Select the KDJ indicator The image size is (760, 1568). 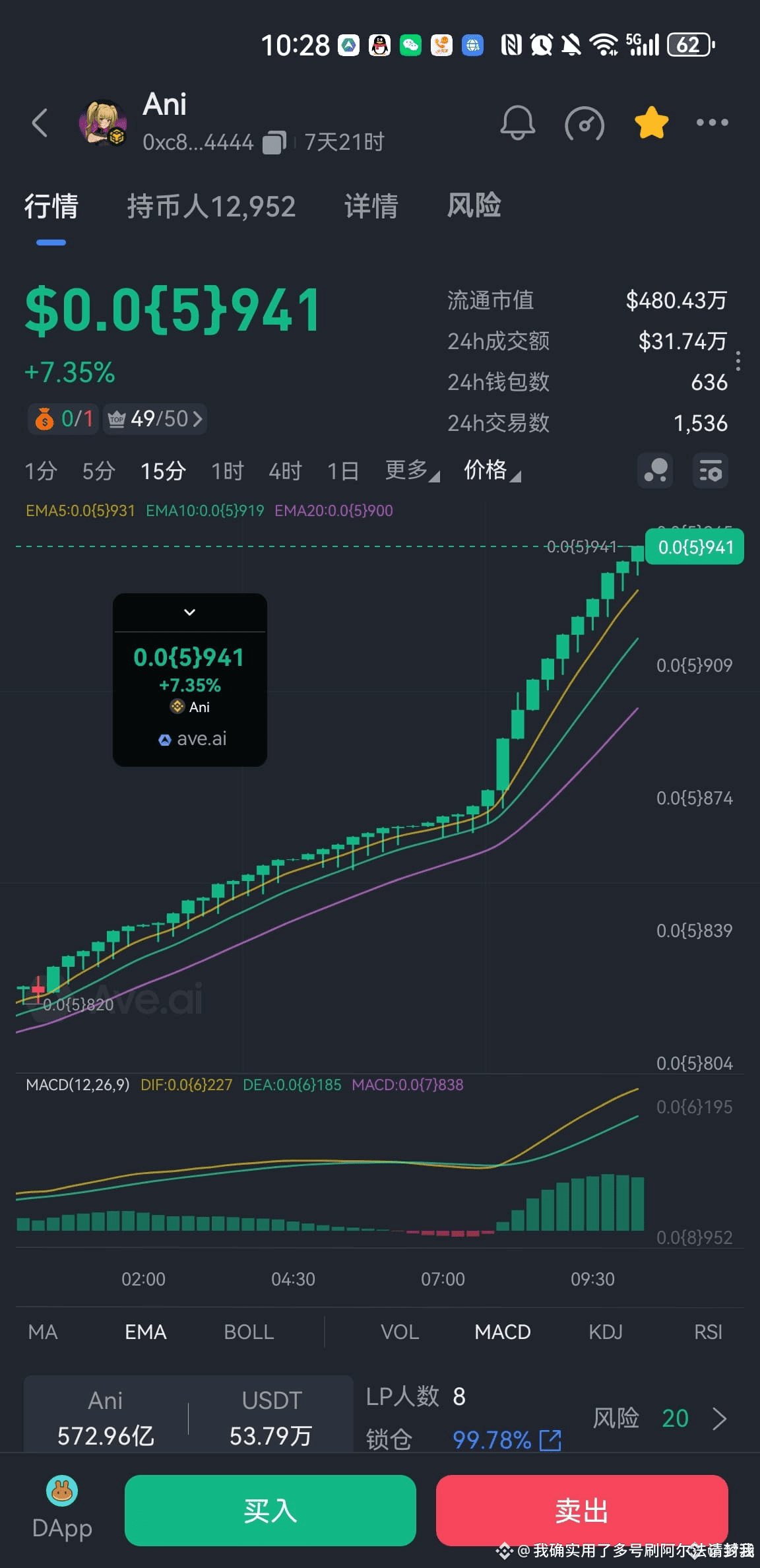pos(606,1332)
